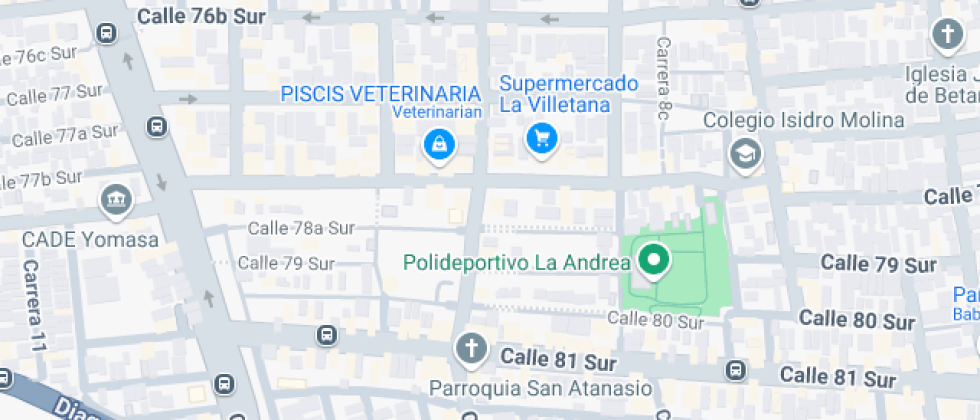Open the Parroquia San Atanasio church marker
980x420 pixels.
click(x=470, y=350)
